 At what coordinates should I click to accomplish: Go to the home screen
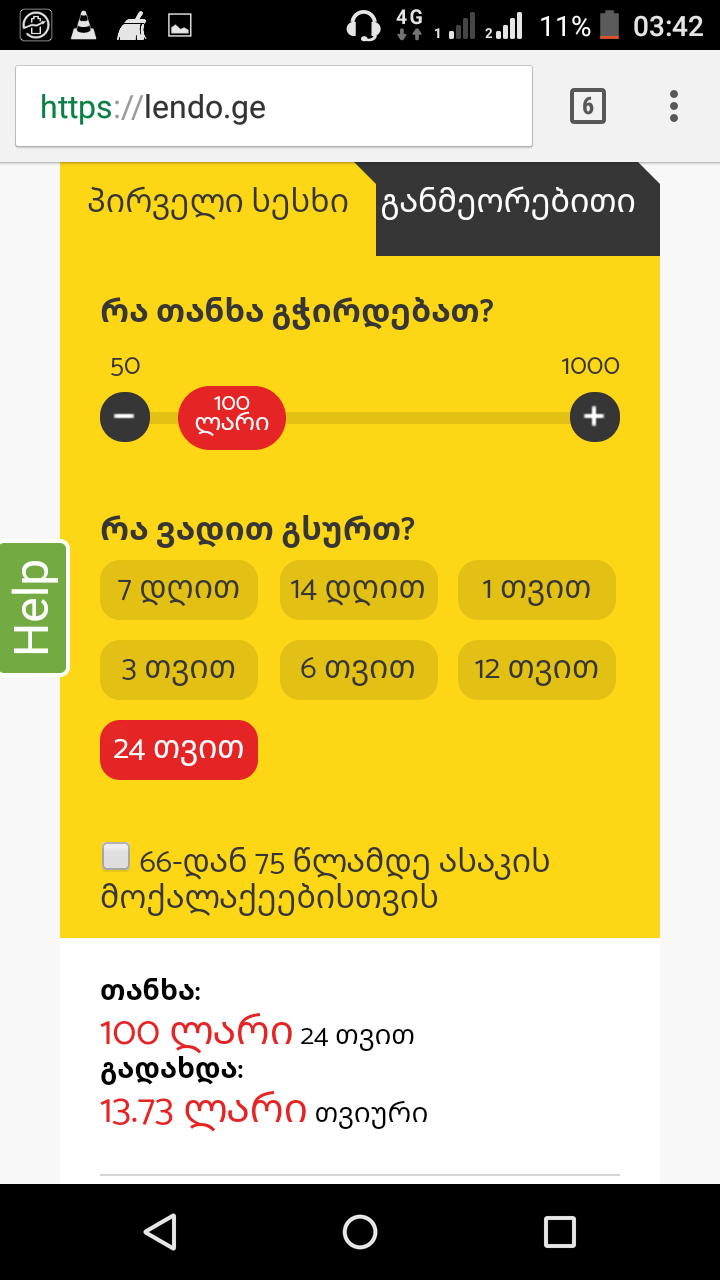[360, 1232]
